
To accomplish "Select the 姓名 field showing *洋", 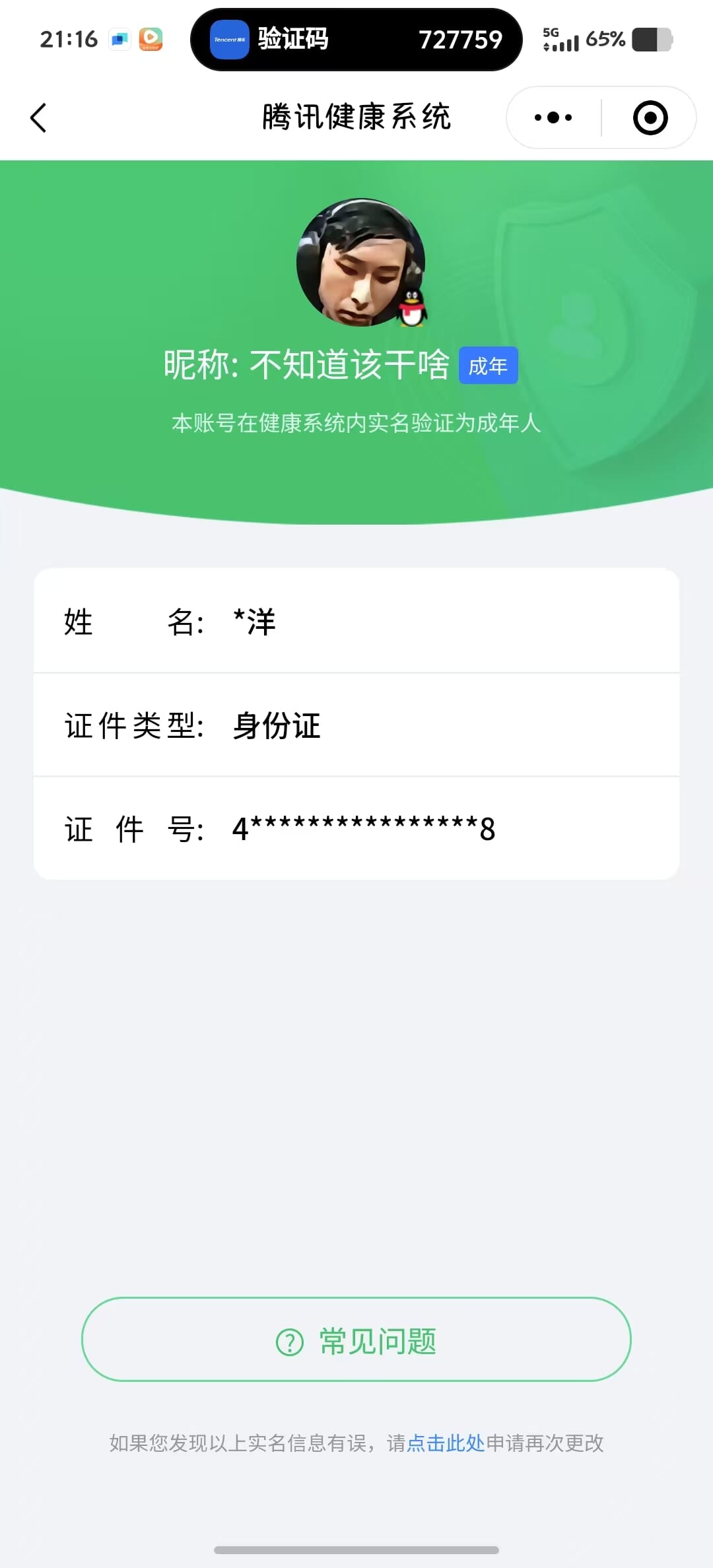I will (x=356, y=622).
